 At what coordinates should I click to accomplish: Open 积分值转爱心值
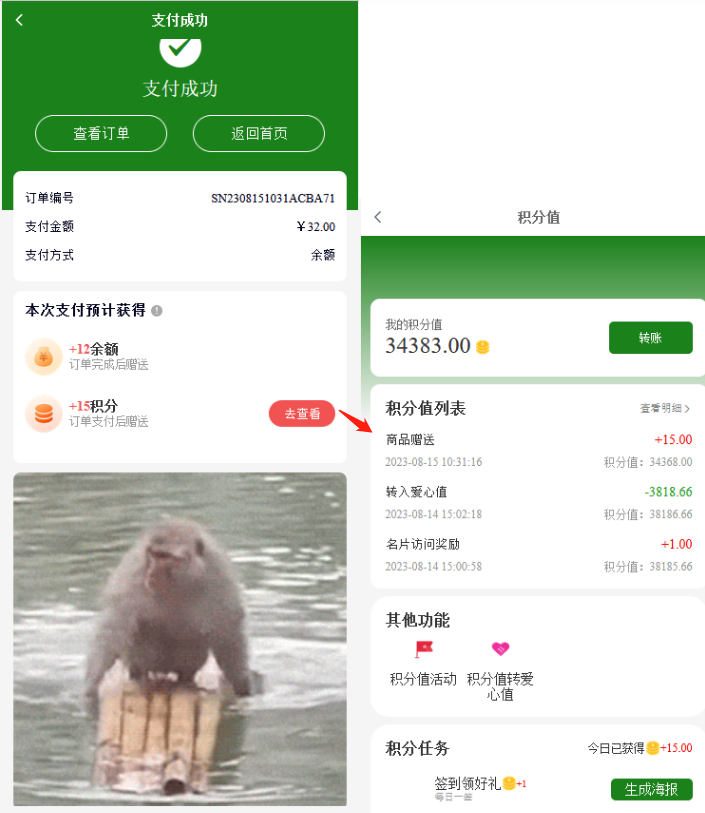click(x=500, y=668)
